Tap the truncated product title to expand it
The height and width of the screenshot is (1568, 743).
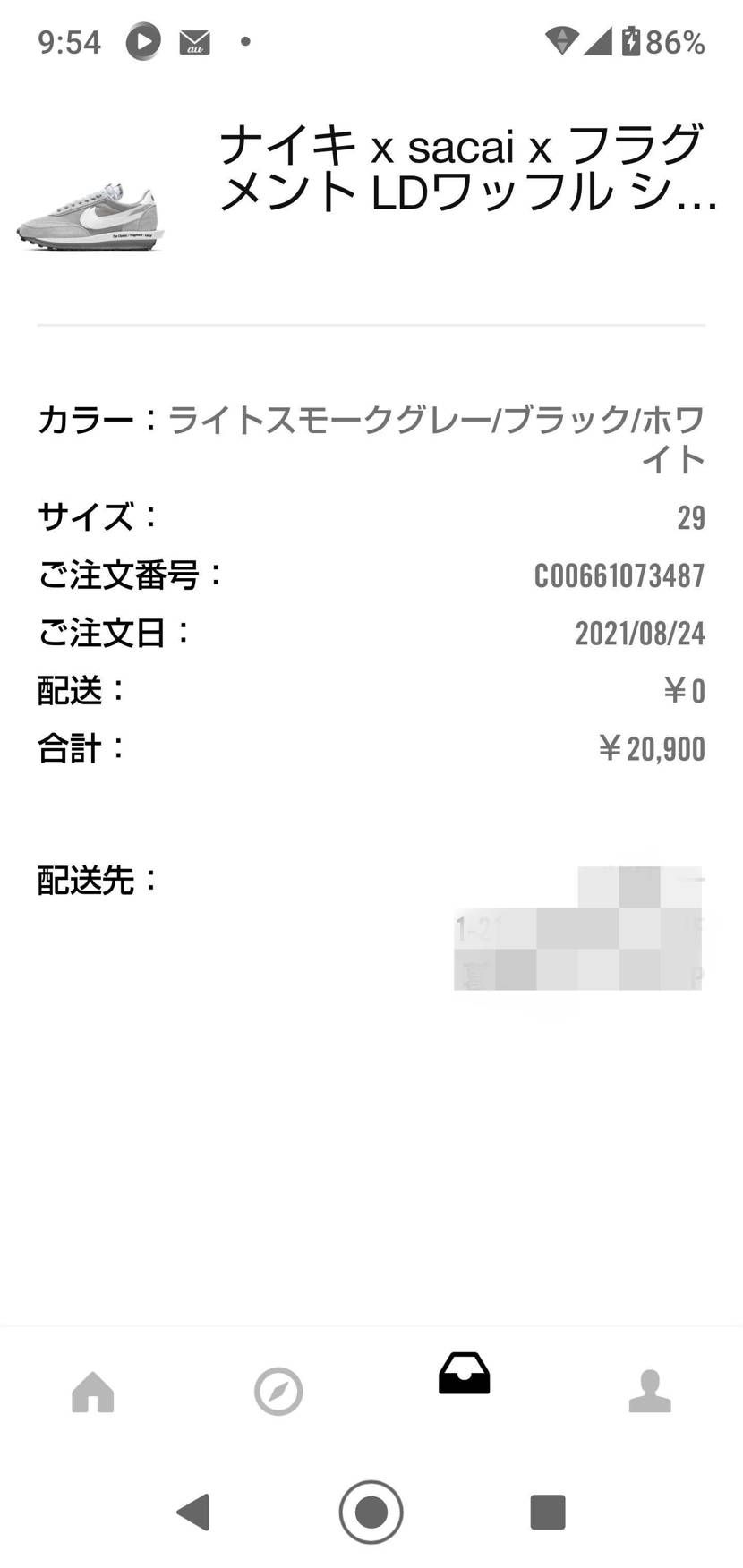click(465, 170)
